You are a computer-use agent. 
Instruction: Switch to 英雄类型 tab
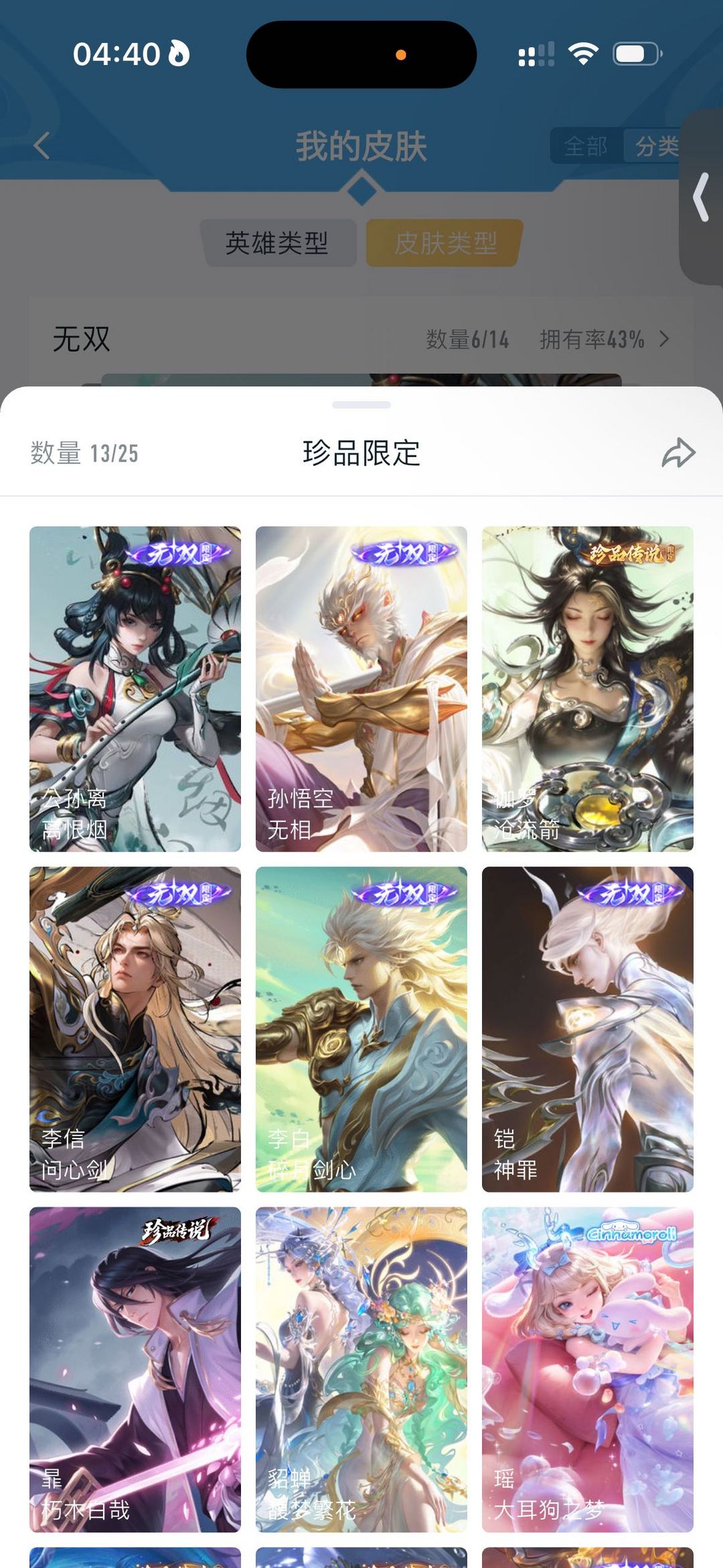point(277,242)
